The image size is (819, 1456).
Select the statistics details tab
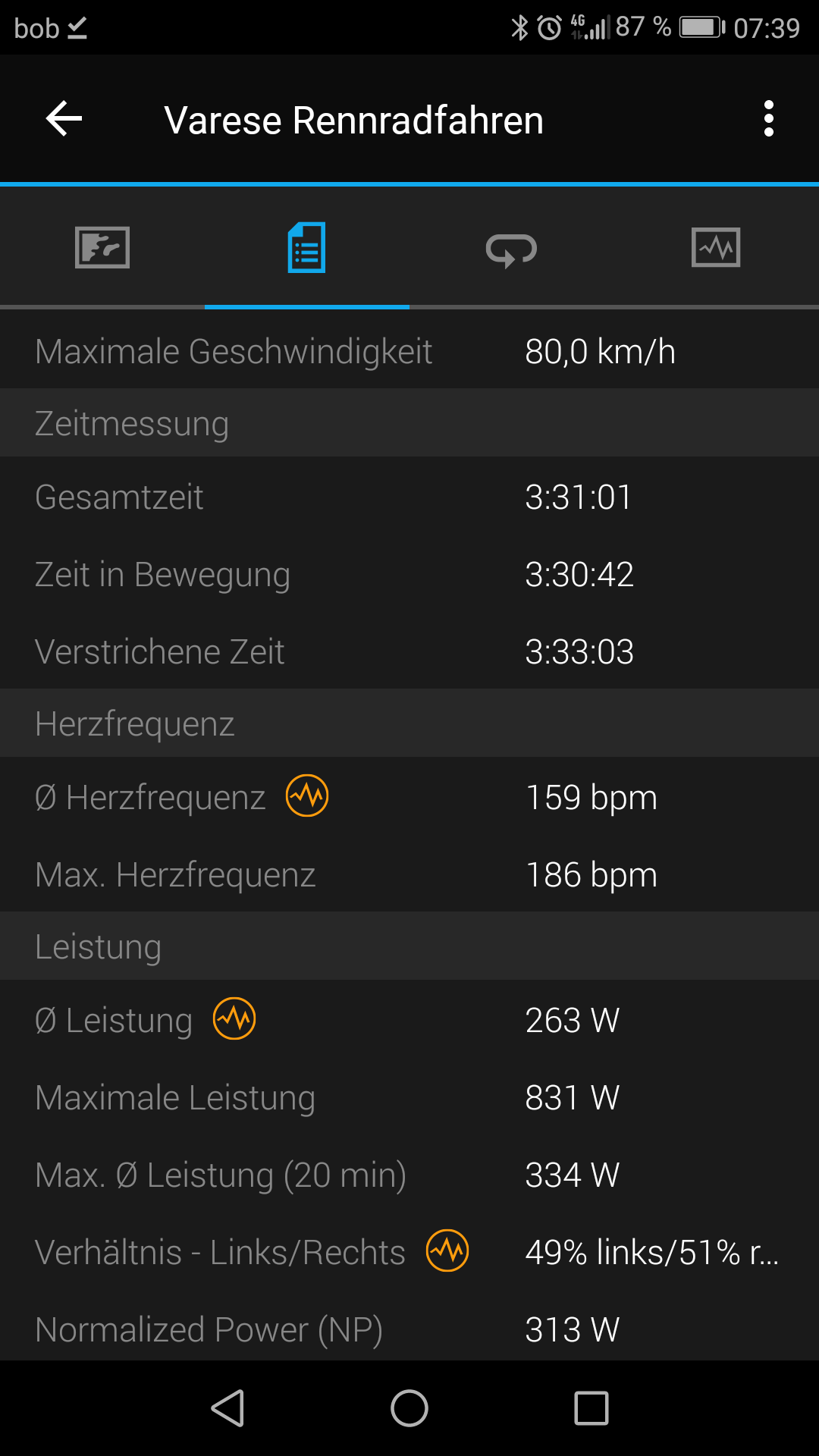coord(307,248)
